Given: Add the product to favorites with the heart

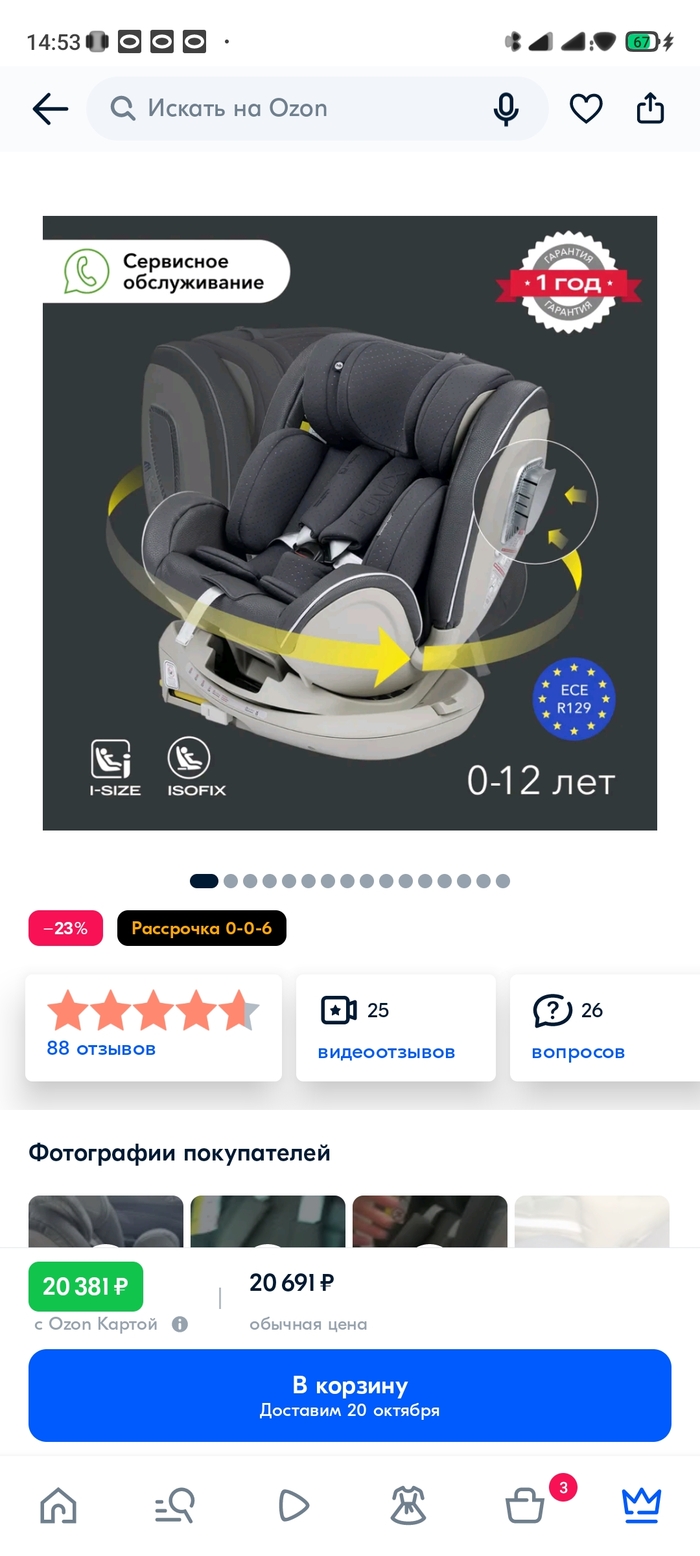Looking at the screenshot, I should [586, 109].
